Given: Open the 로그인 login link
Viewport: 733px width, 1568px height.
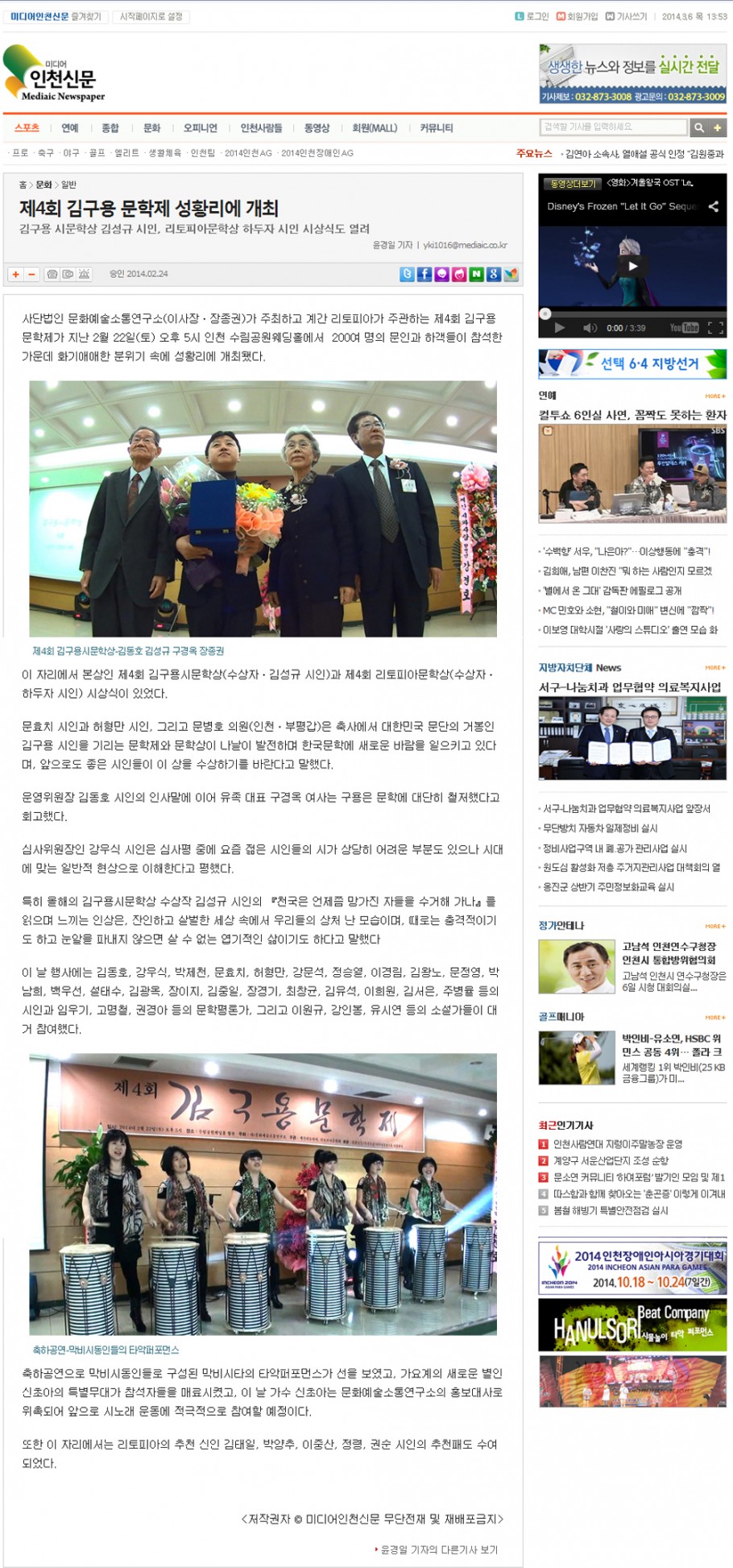Looking at the screenshot, I should [x=532, y=16].
